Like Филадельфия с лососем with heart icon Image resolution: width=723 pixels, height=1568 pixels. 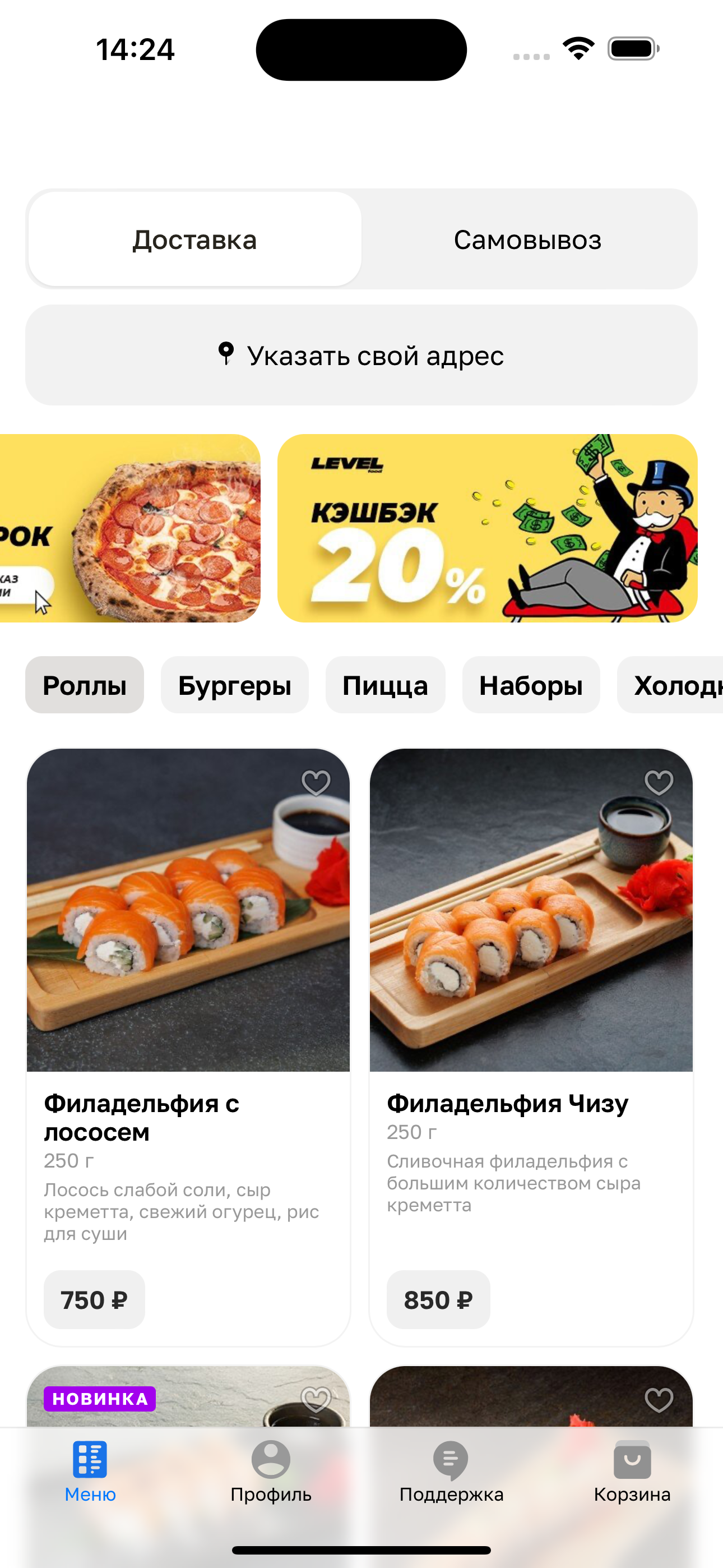pos(316,783)
